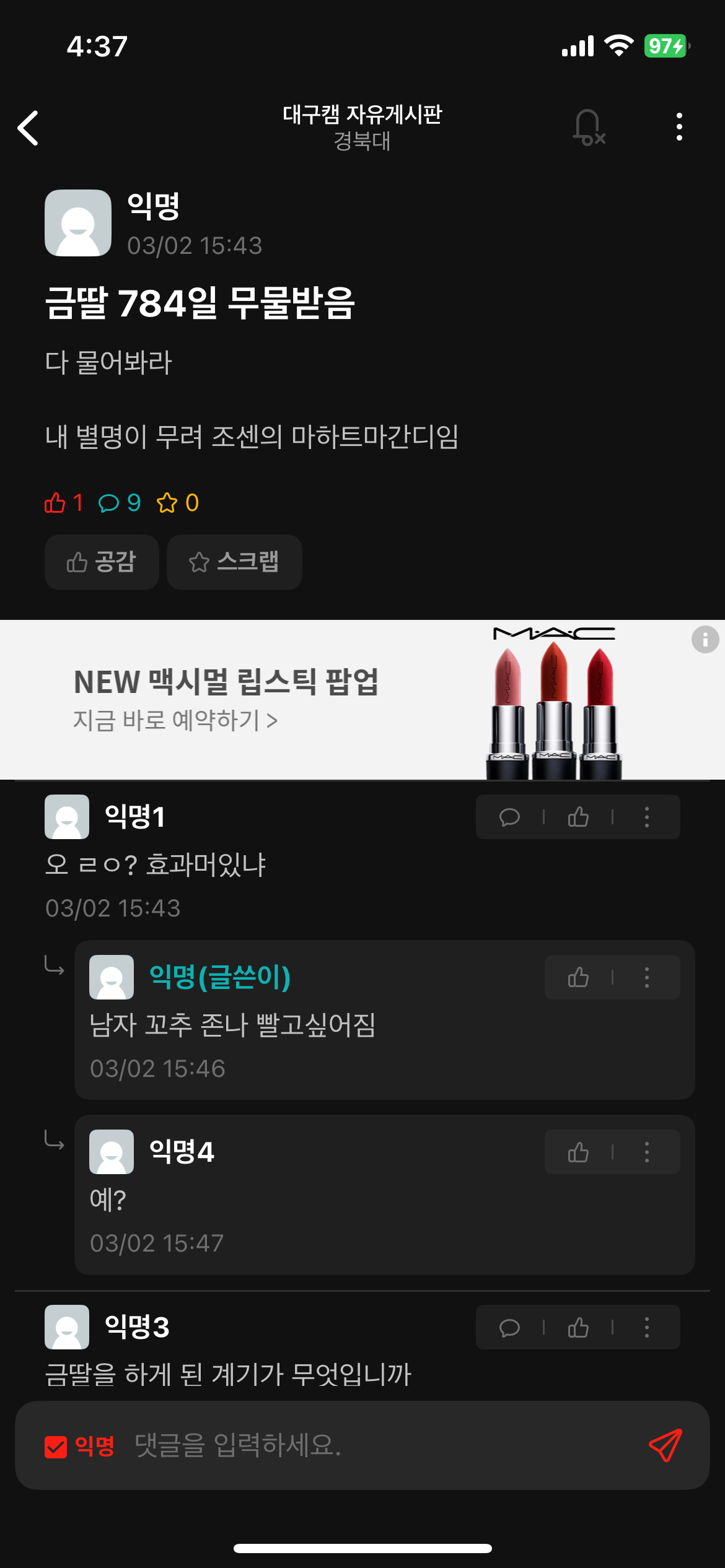Like 익명1's comment
Viewport: 725px width, 1568px height.
click(x=578, y=817)
